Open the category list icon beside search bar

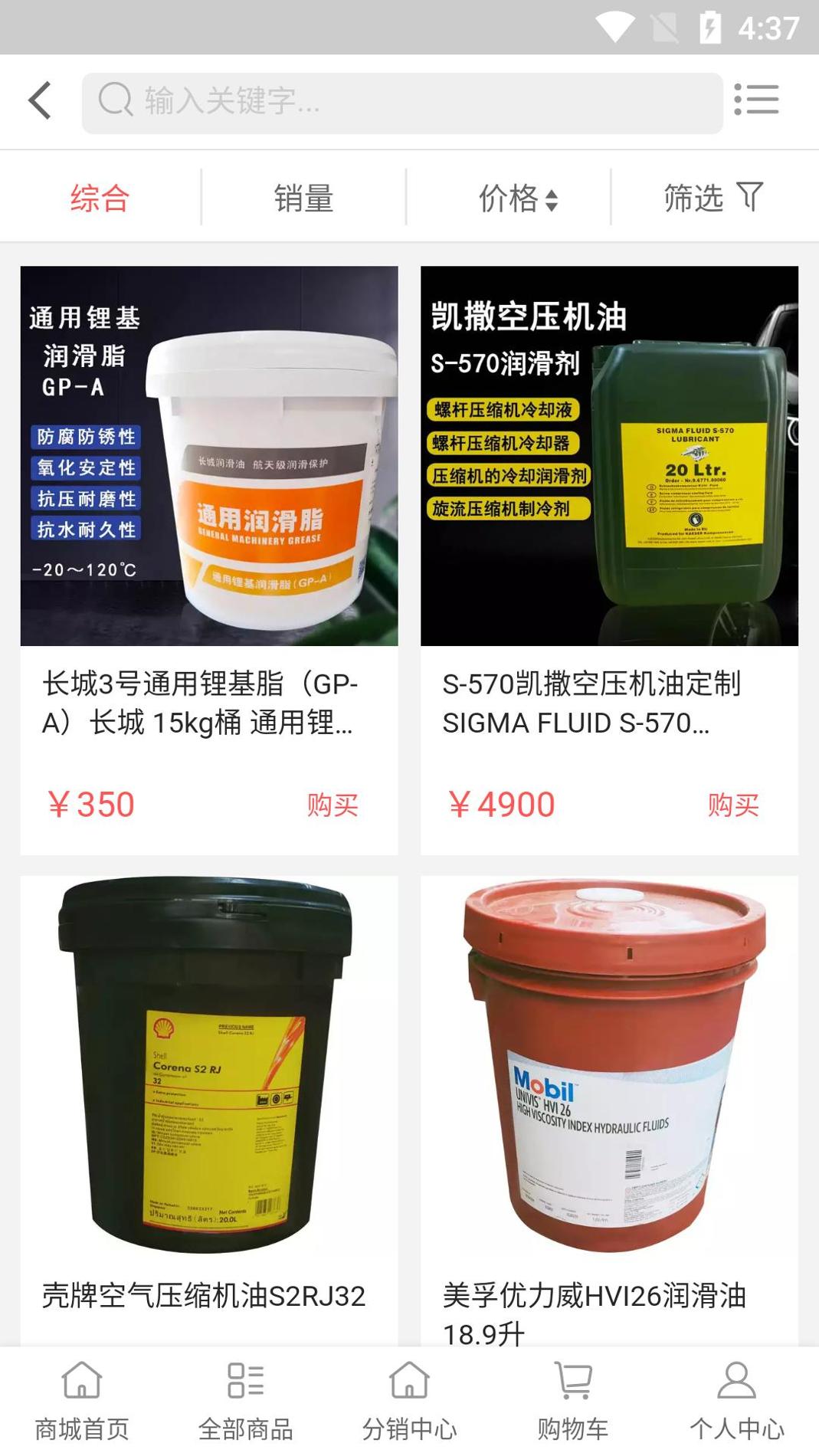point(758,100)
